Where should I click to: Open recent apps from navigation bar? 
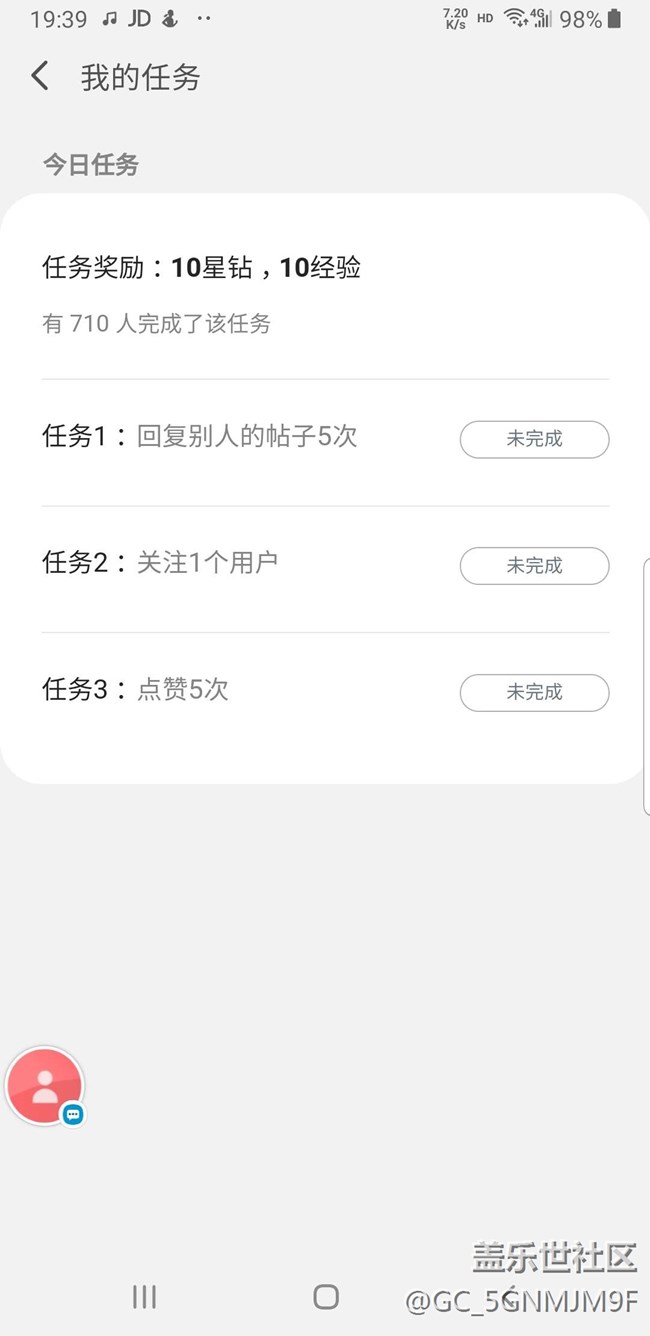[145, 1297]
